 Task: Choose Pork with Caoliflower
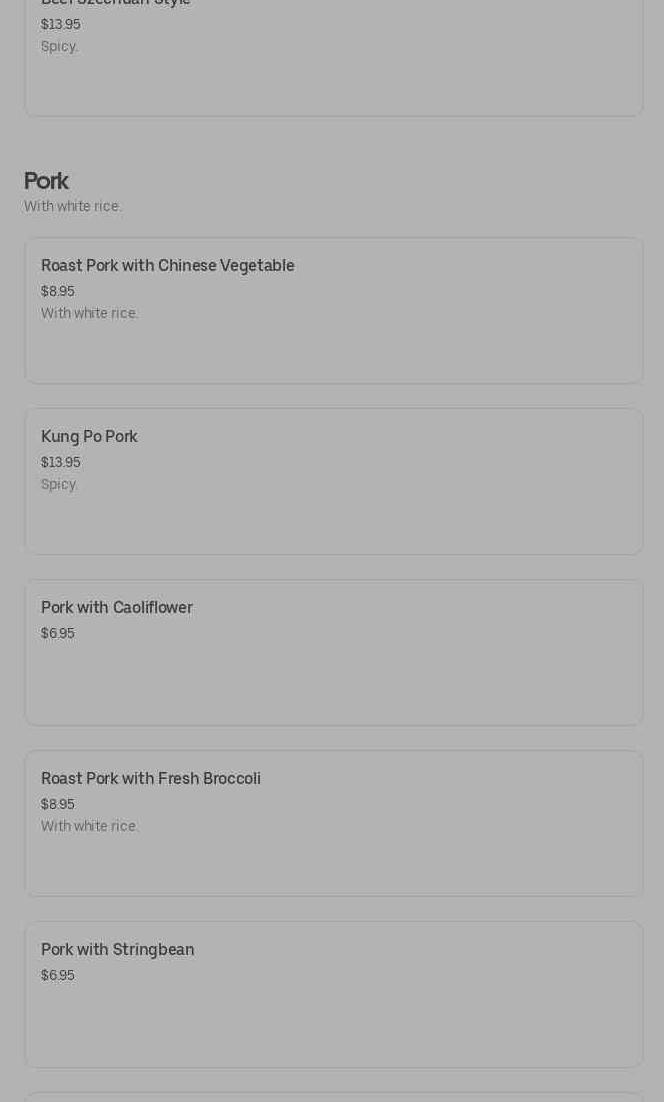click(334, 652)
